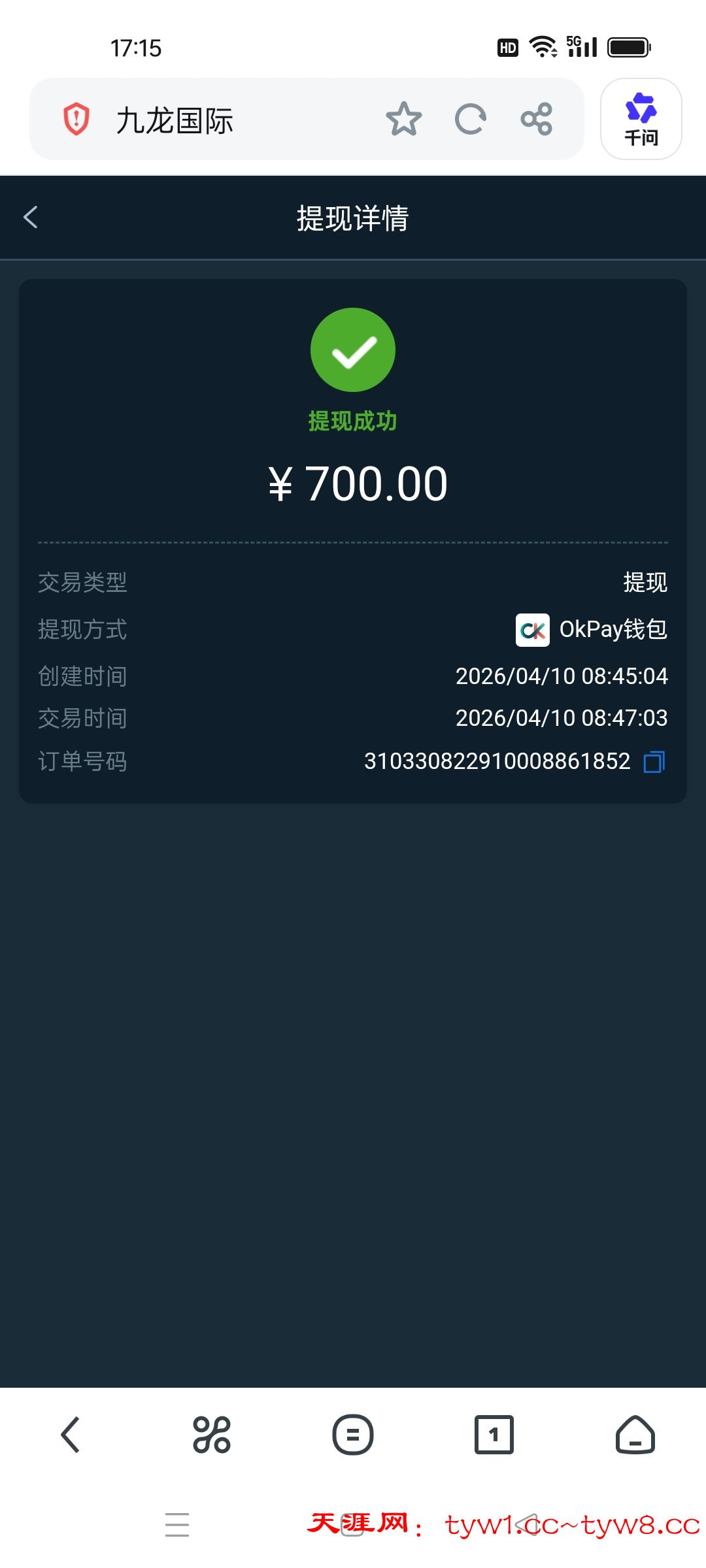
Task: Open the browser menu button
Action: 353,1435
